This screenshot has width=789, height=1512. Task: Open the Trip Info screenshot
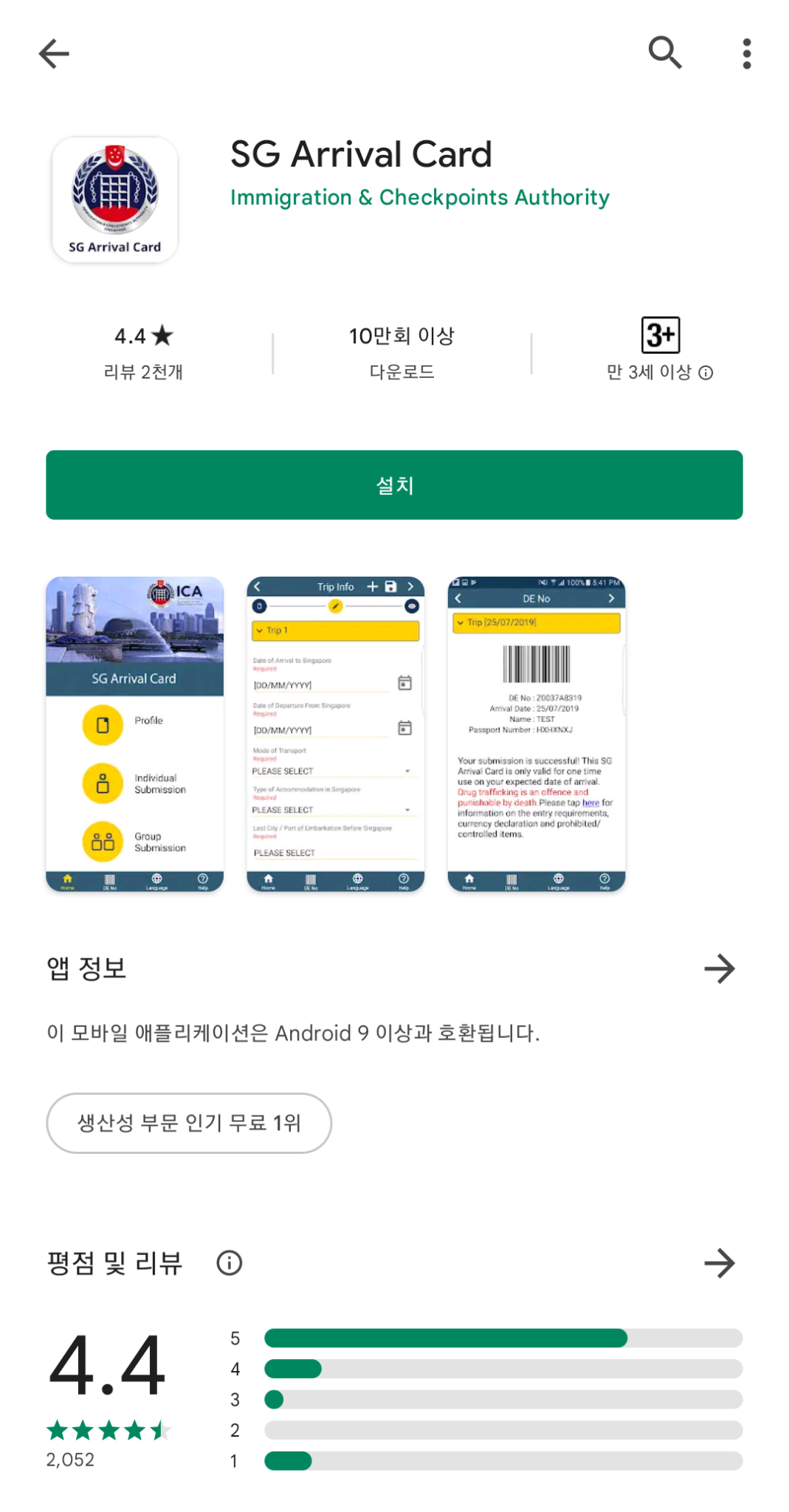(336, 735)
